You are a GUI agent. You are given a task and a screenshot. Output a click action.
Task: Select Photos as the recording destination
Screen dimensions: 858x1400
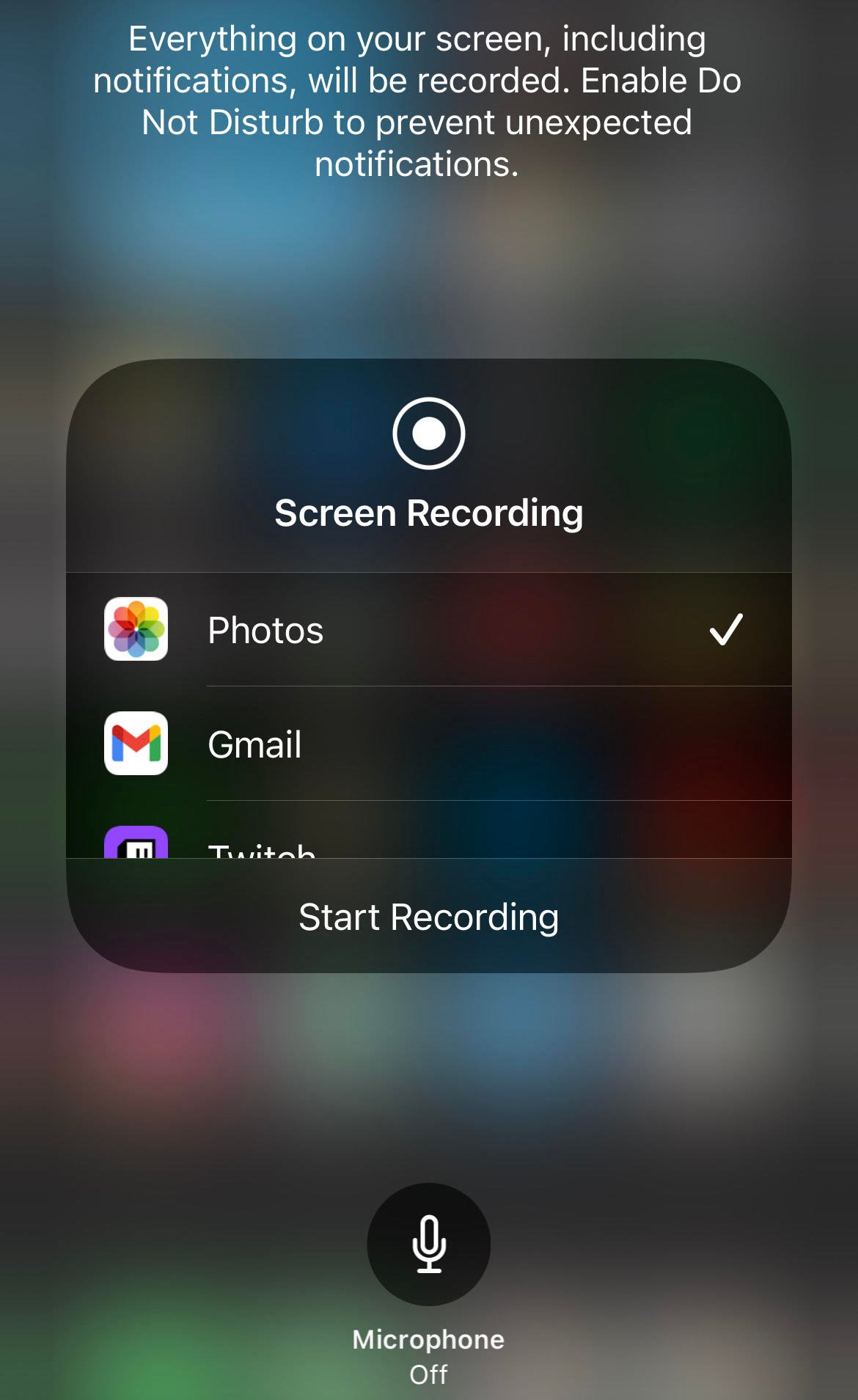(429, 630)
